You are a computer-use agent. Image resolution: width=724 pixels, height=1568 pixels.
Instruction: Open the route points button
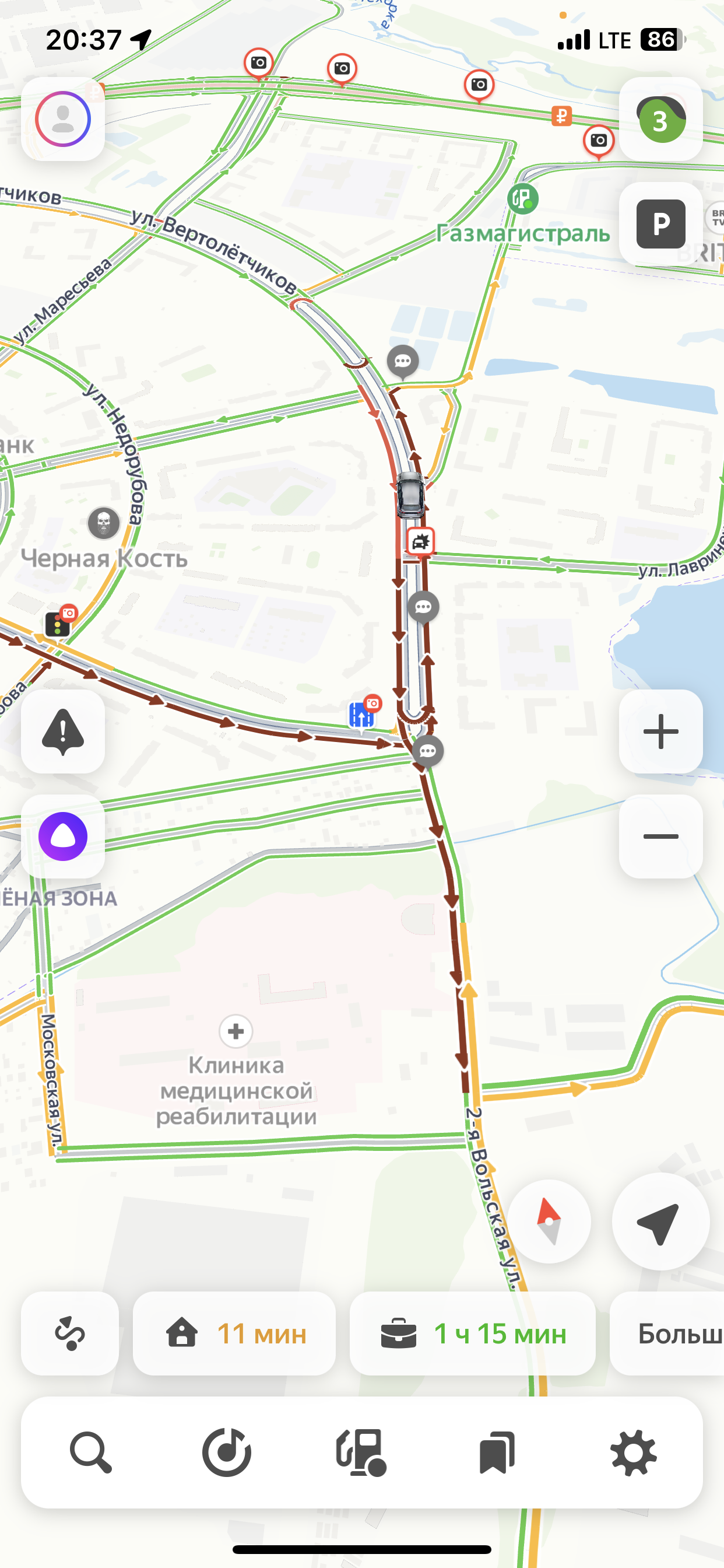[x=70, y=1333]
